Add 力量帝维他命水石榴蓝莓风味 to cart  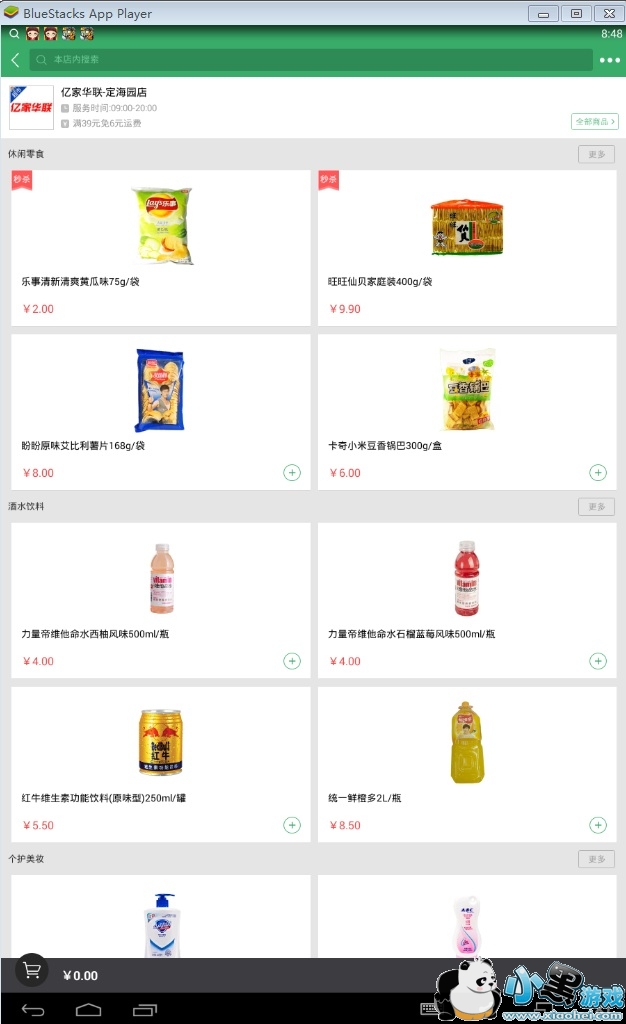point(598,660)
